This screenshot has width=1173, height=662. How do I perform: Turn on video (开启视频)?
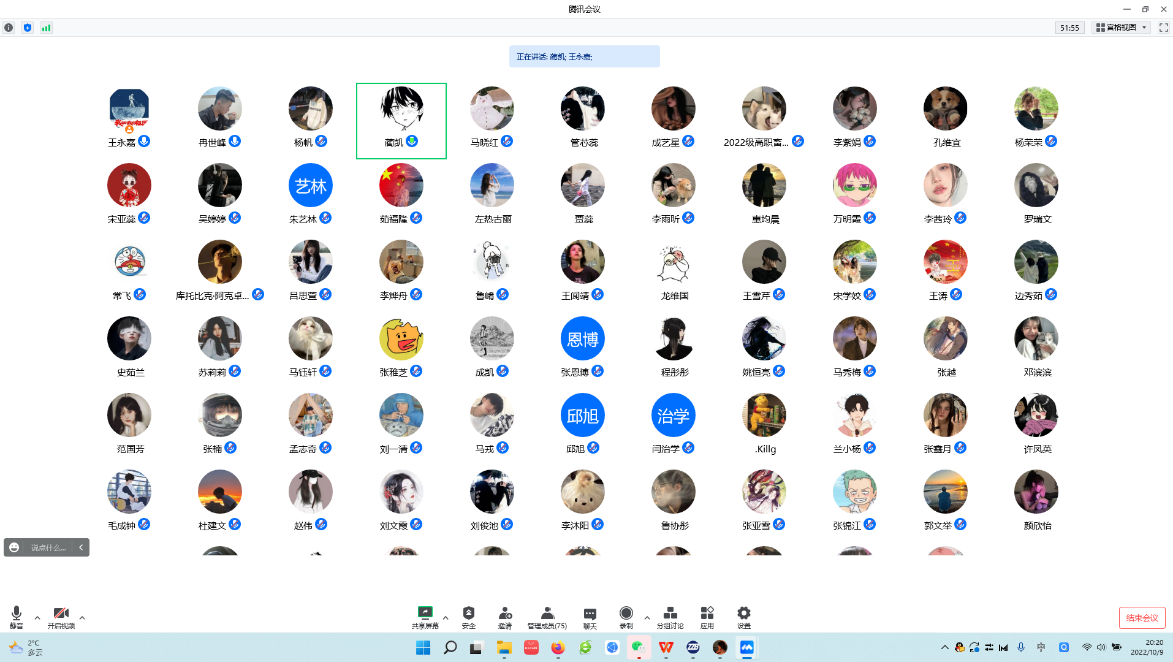coord(61,616)
